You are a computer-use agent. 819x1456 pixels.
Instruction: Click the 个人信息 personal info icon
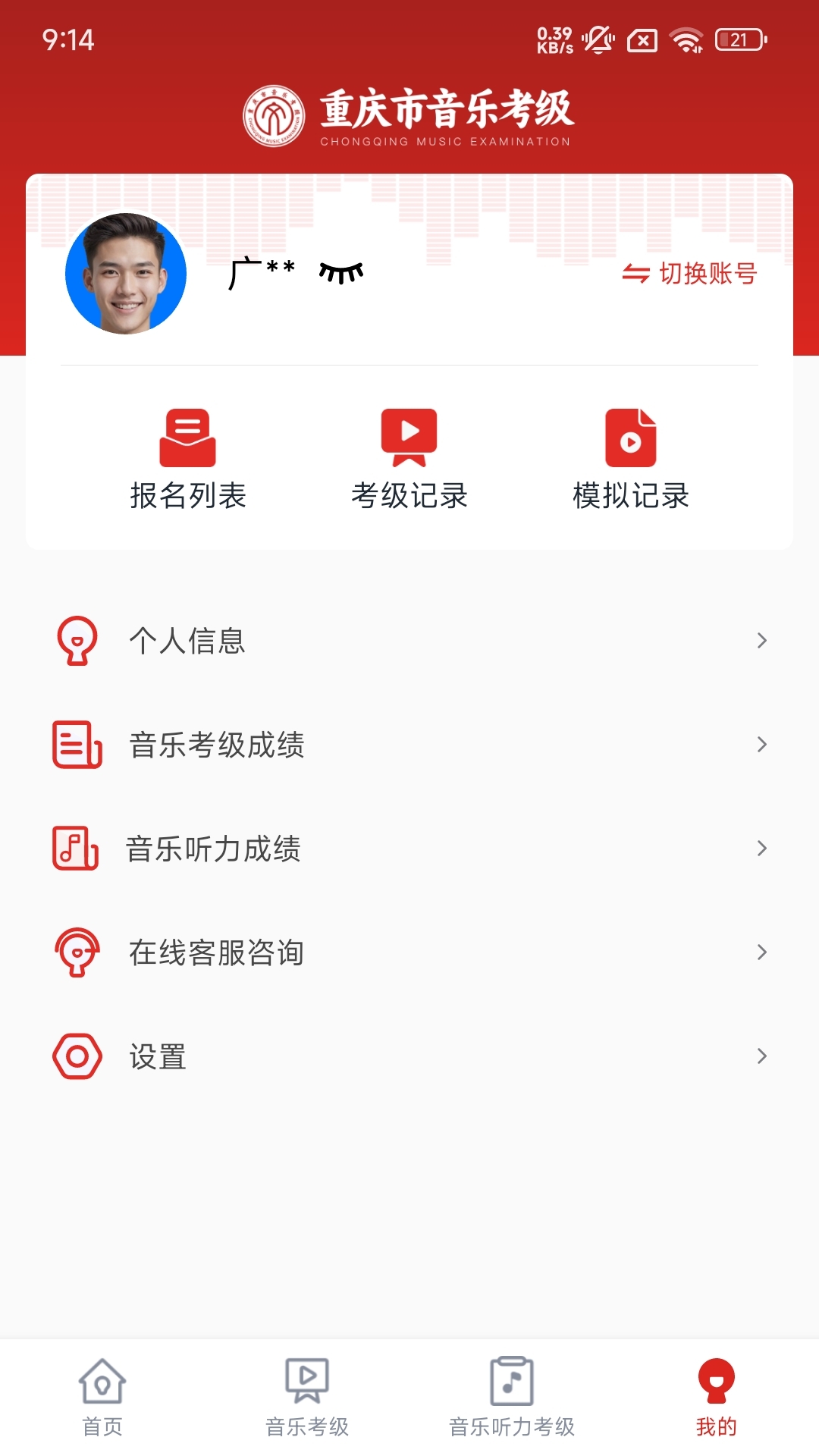[76, 641]
